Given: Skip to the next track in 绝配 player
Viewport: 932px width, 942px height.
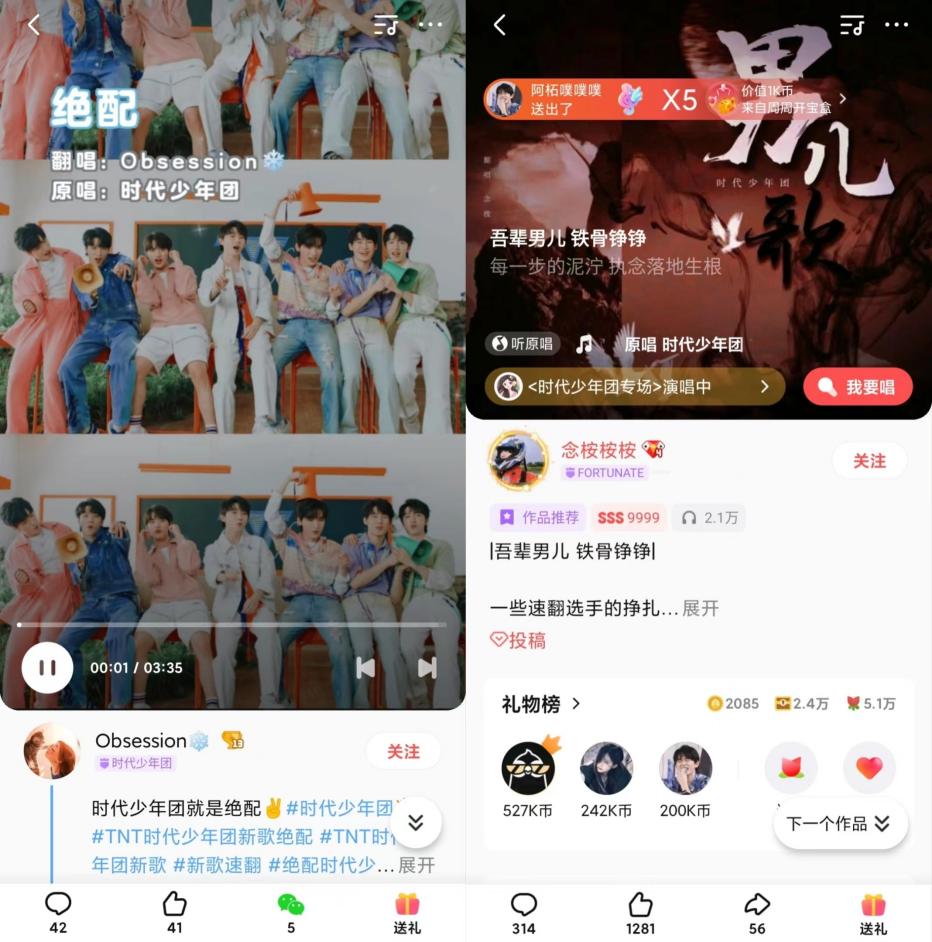Looking at the screenshot, I should tap(427, 668).
